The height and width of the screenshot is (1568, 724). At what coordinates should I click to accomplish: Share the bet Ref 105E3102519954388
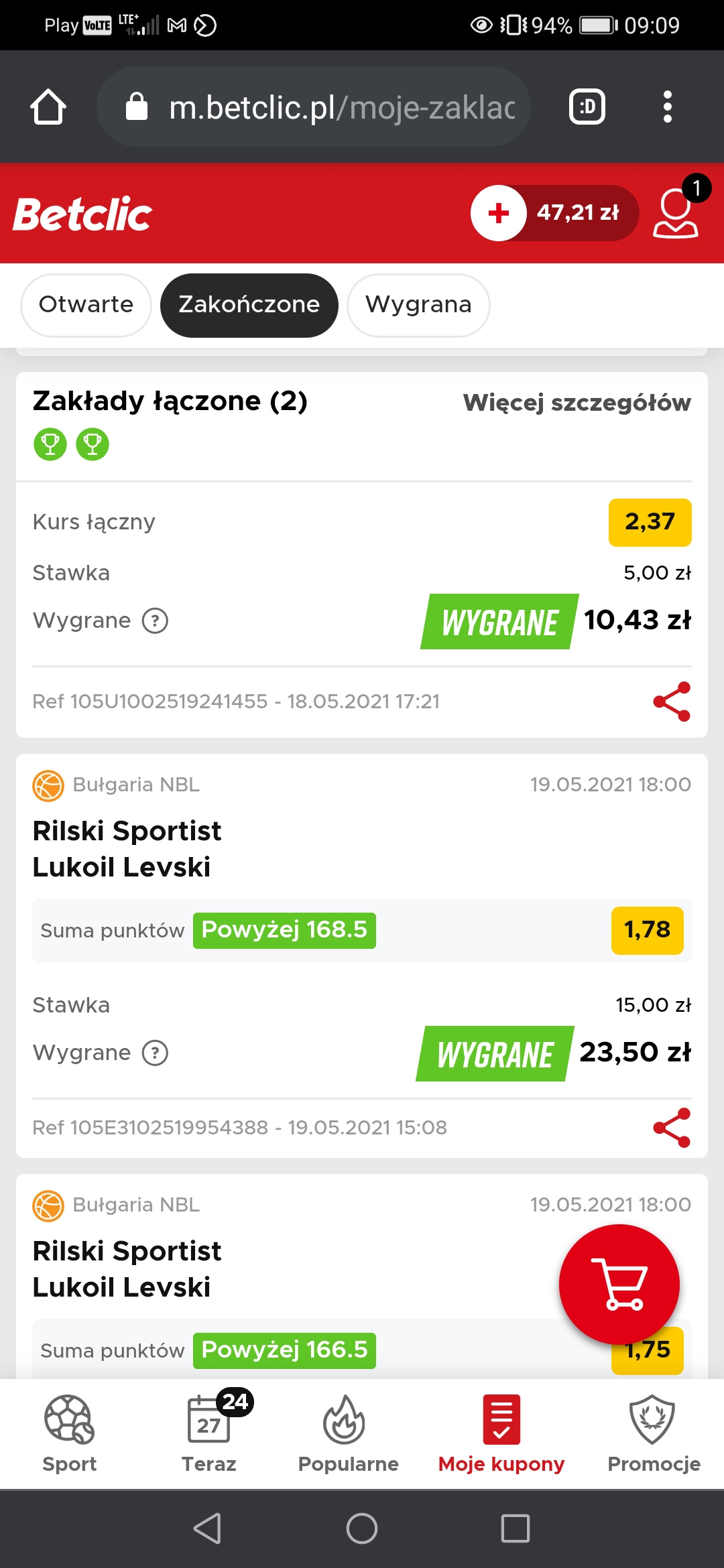[672, 1128]
